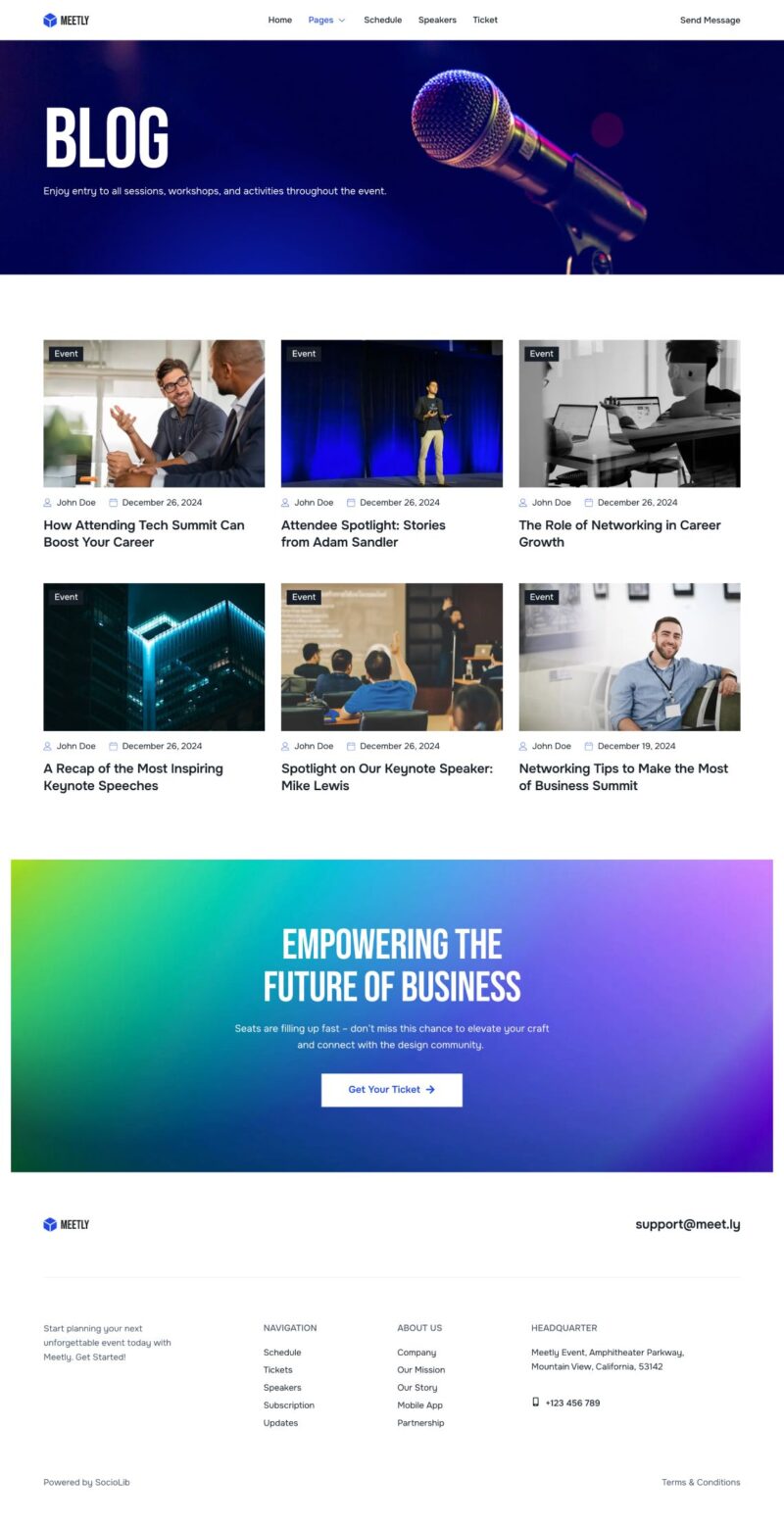Viewport: 784px width, 1528px height.
Task: Tap Get Your Ticket button
Action: (391, 1089)
